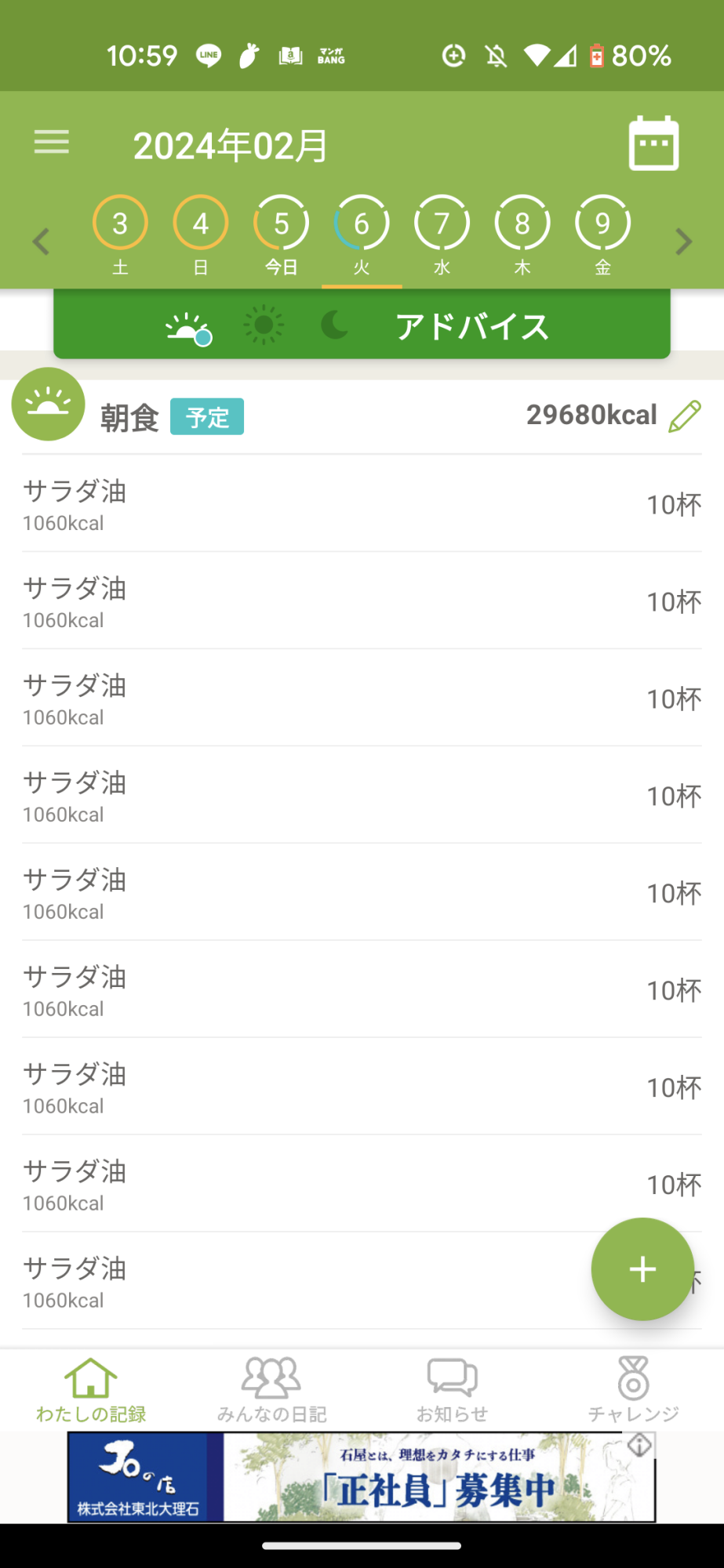This screenshot has height=1568, width=724.
Task: Open the わたしの記録 tab
Action: click(91, 1390)
